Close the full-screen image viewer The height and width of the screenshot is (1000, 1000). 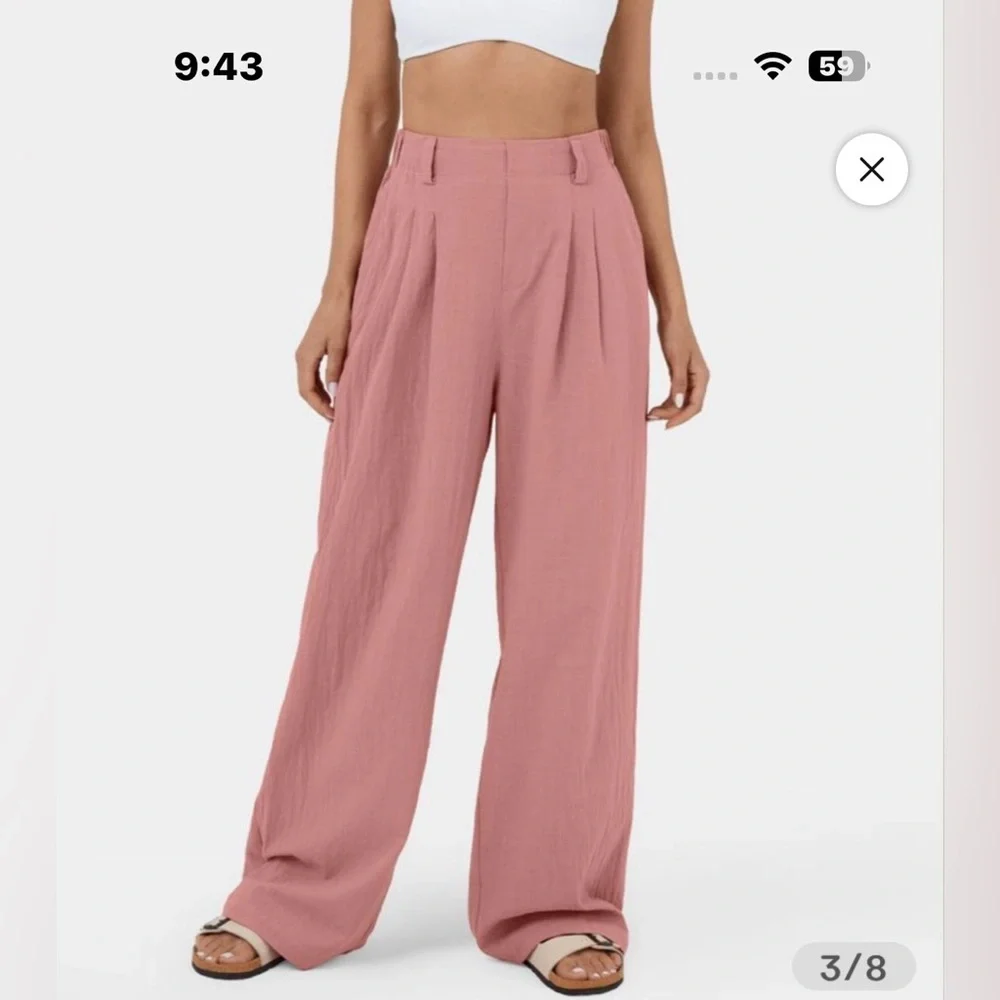coord(871,169)
